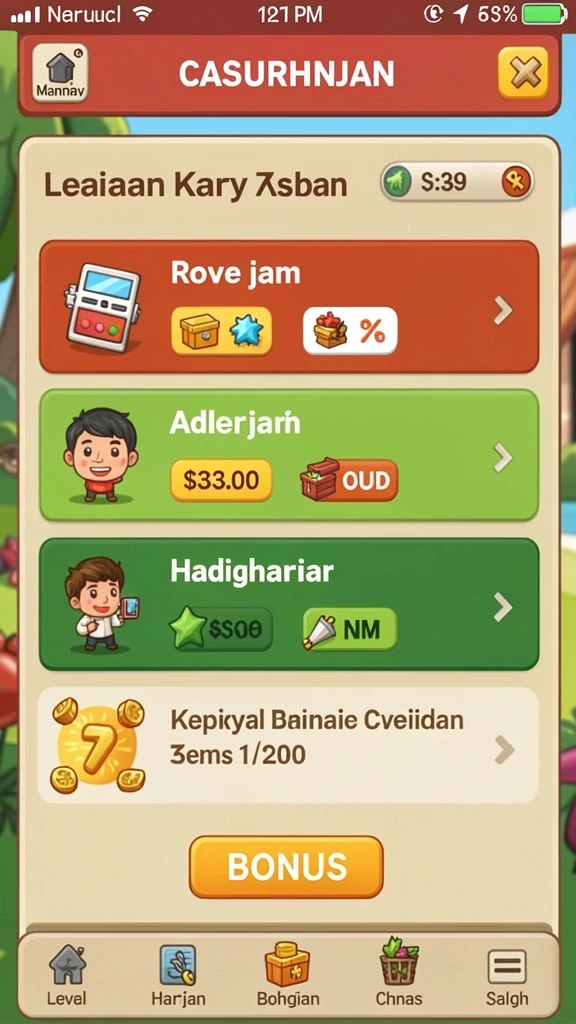Tap the percent chest chip on Rove jam
The height and width of the screenshot is (1024, 576).
click(x=350, y=331)
